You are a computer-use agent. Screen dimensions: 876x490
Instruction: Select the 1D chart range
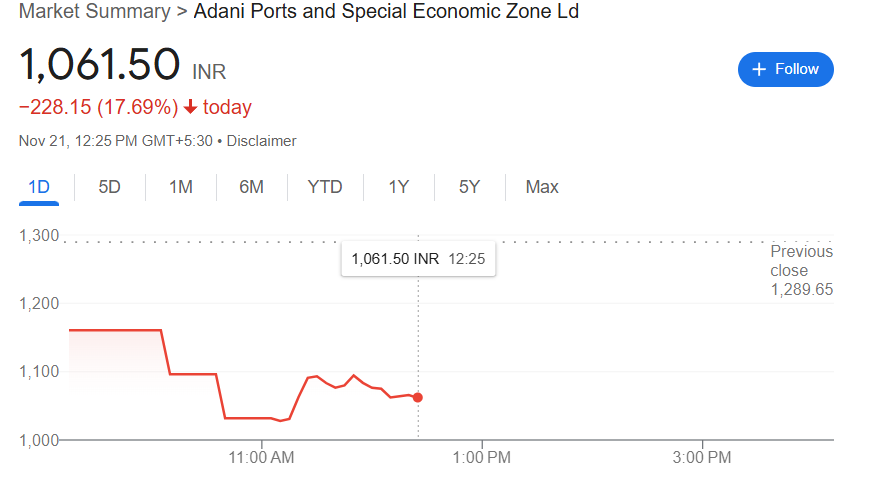(x=39, y=187)
